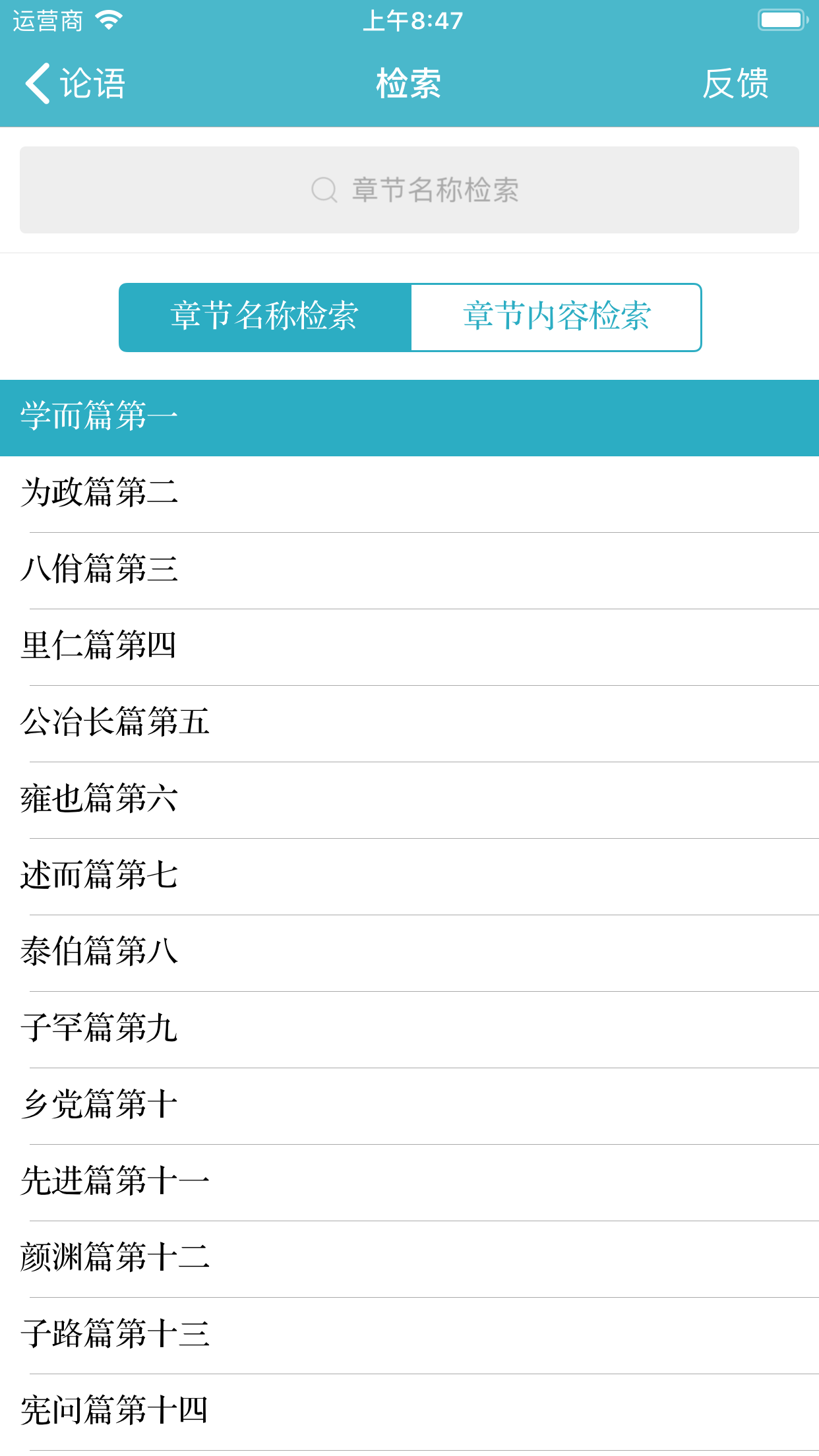
Task: Open chapter 先进篇第十一
Action: click(x=409, y=1182)
